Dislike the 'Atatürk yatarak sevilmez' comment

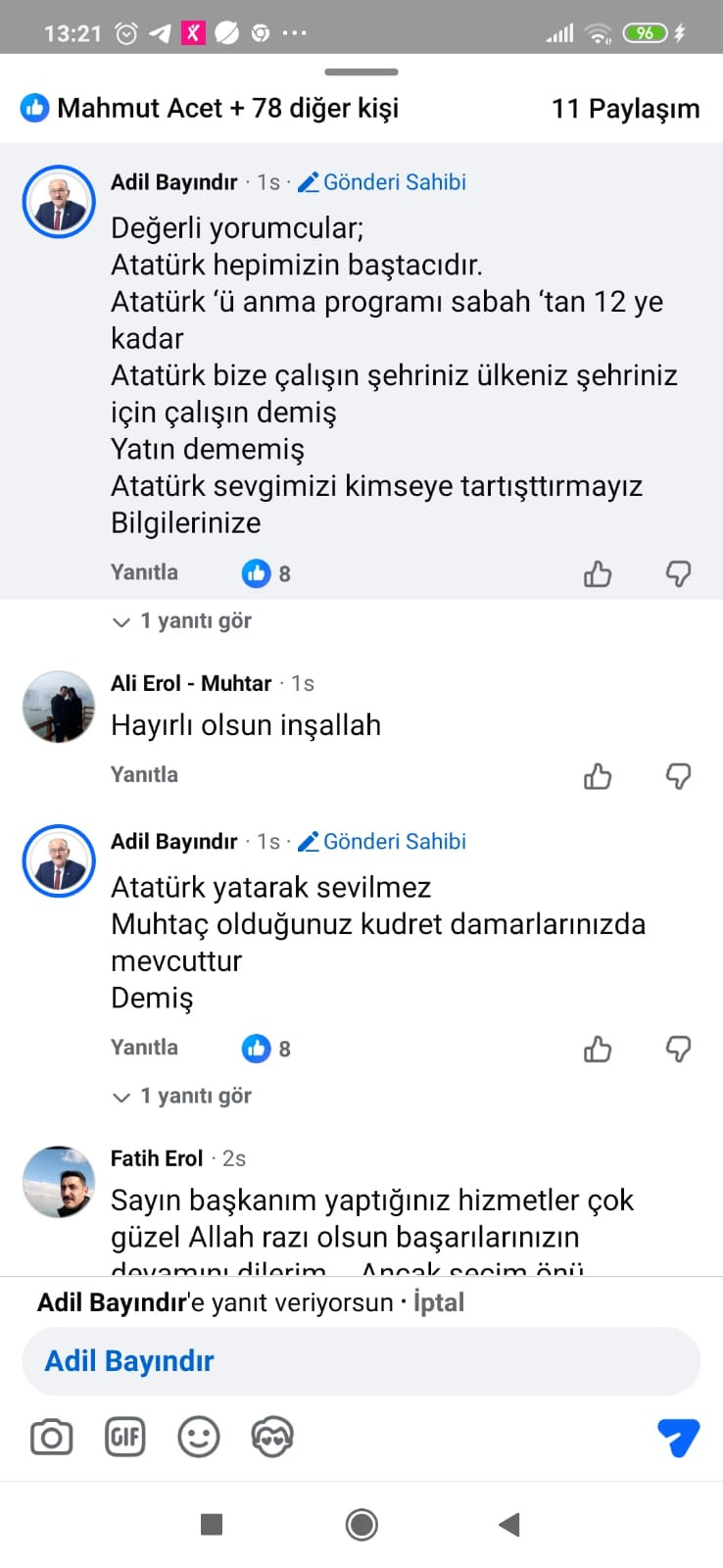click(678, 1049)
